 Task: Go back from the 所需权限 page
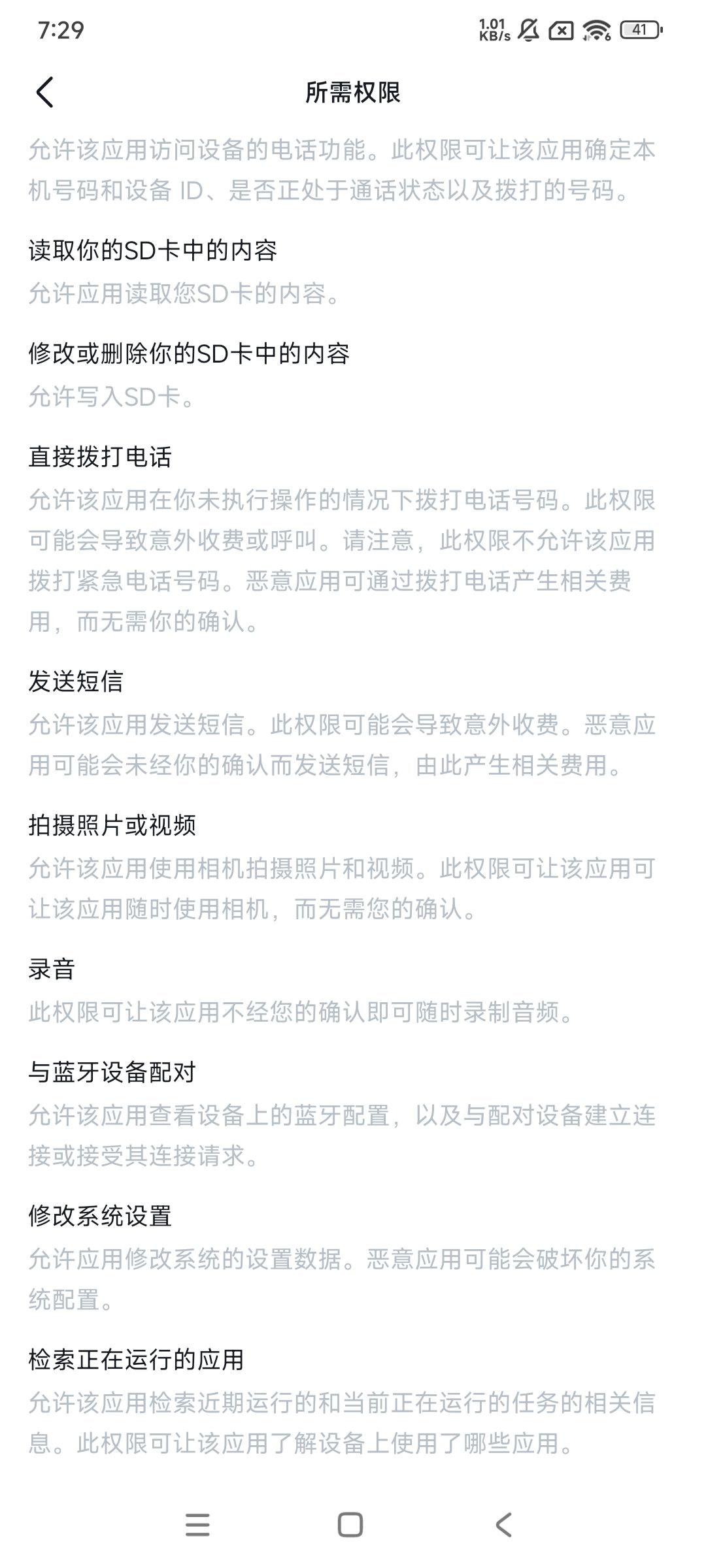click(x=44, y=92)
